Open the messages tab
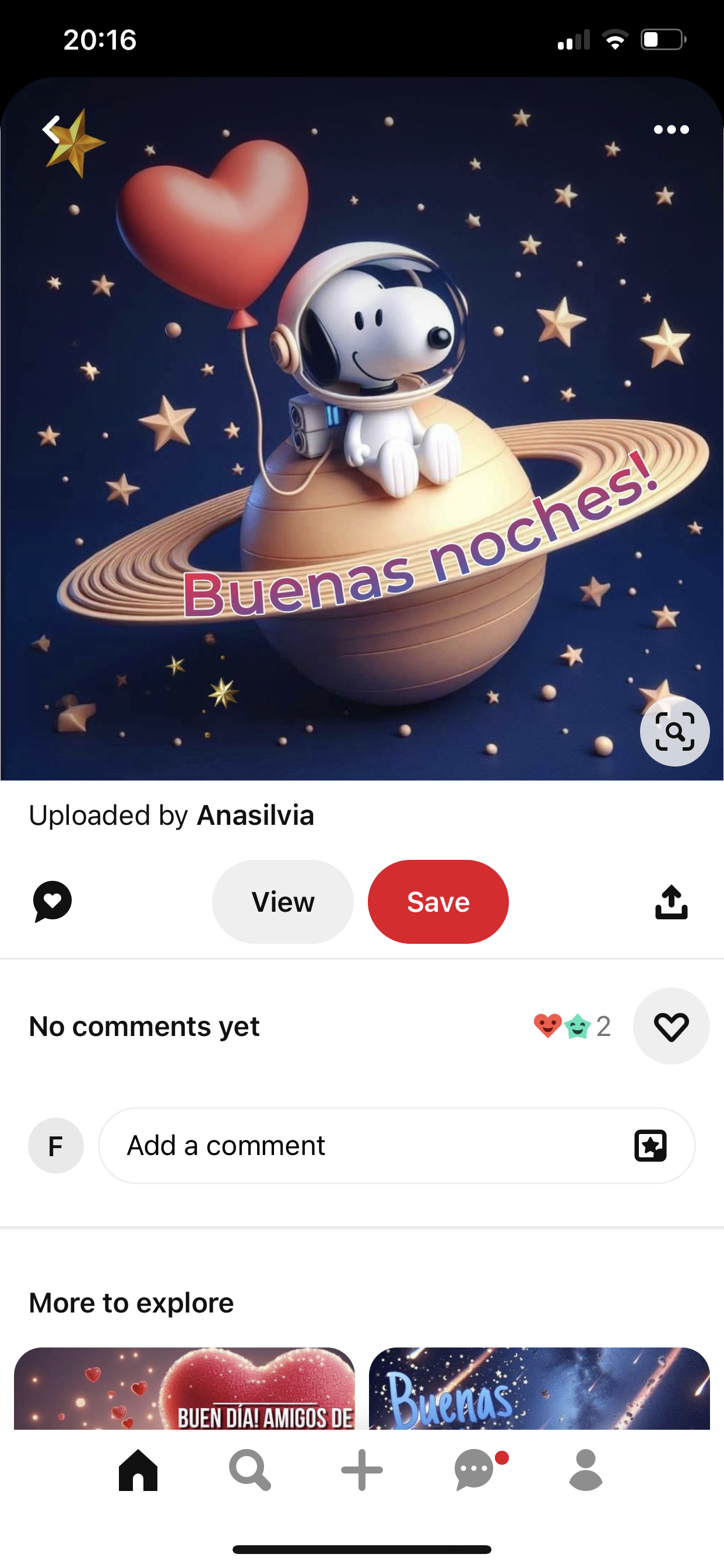Viewport: 724px width, 1568px height. 475,1470
